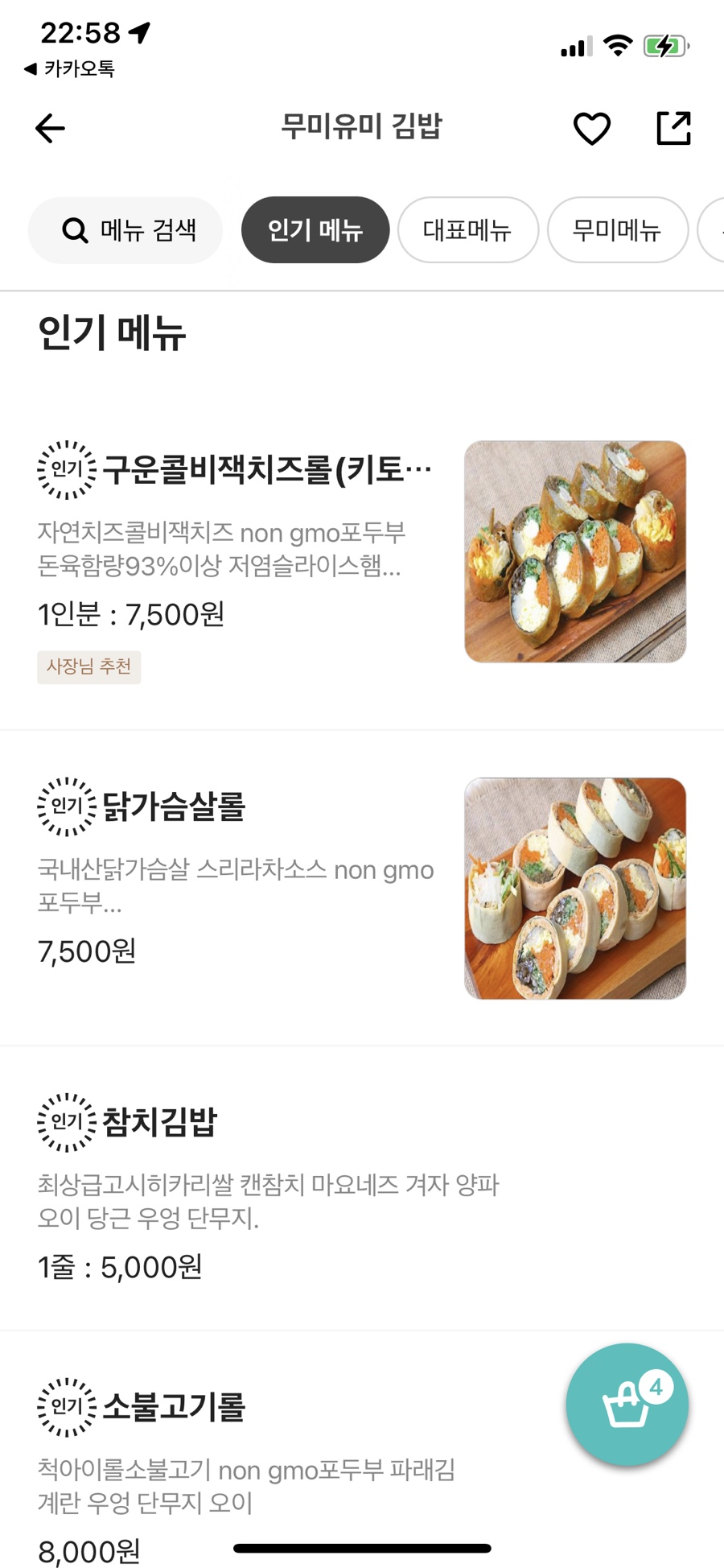
Task: Return to 카카오톡 app
Action: (x=71, y=69)
